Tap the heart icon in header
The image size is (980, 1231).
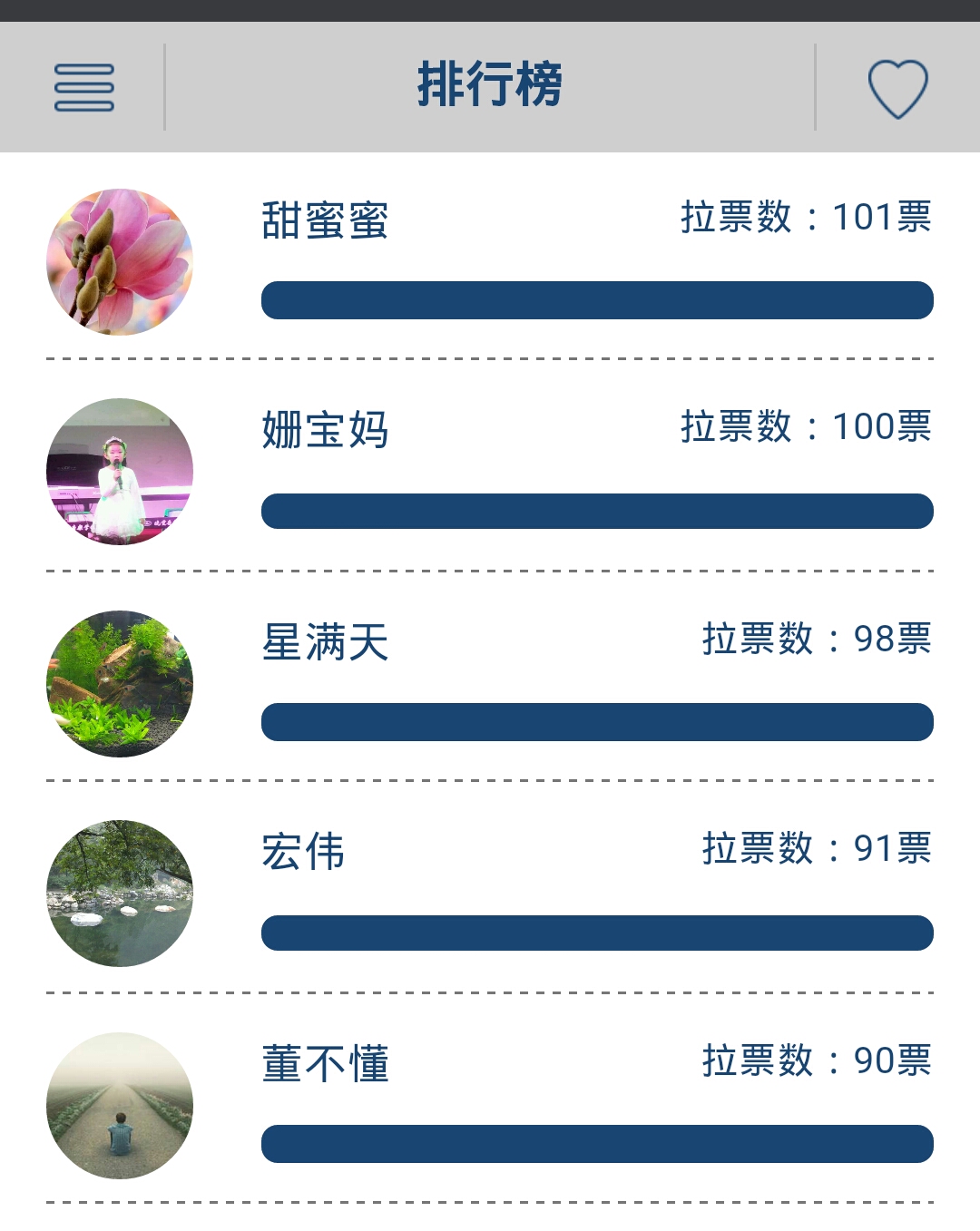897,88
